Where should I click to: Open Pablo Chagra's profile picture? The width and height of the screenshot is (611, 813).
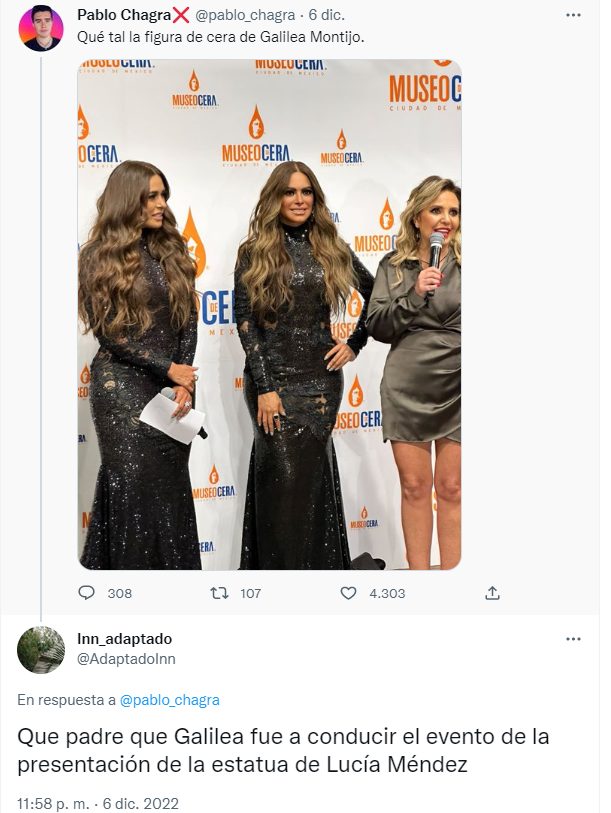click(x=42, y=28)
